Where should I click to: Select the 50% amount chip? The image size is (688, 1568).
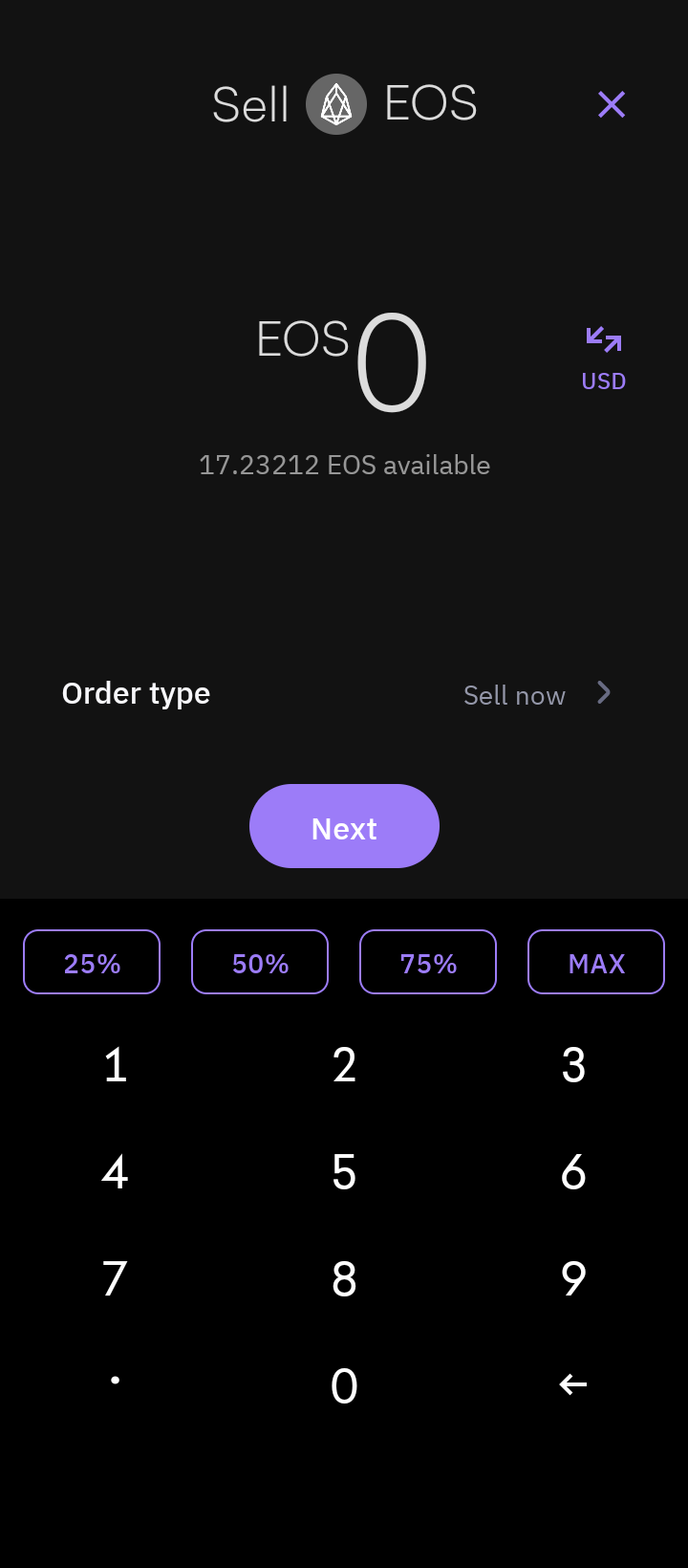point(260,963)
